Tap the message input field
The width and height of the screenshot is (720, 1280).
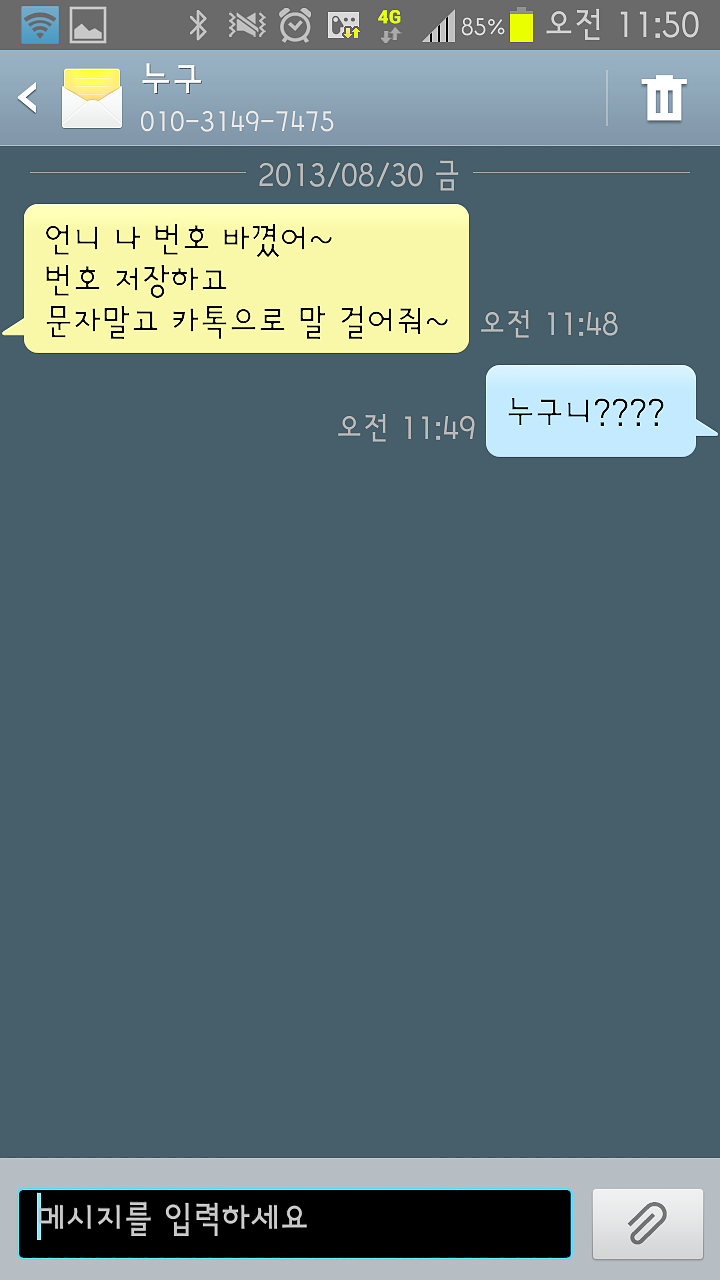point(295,1223)
